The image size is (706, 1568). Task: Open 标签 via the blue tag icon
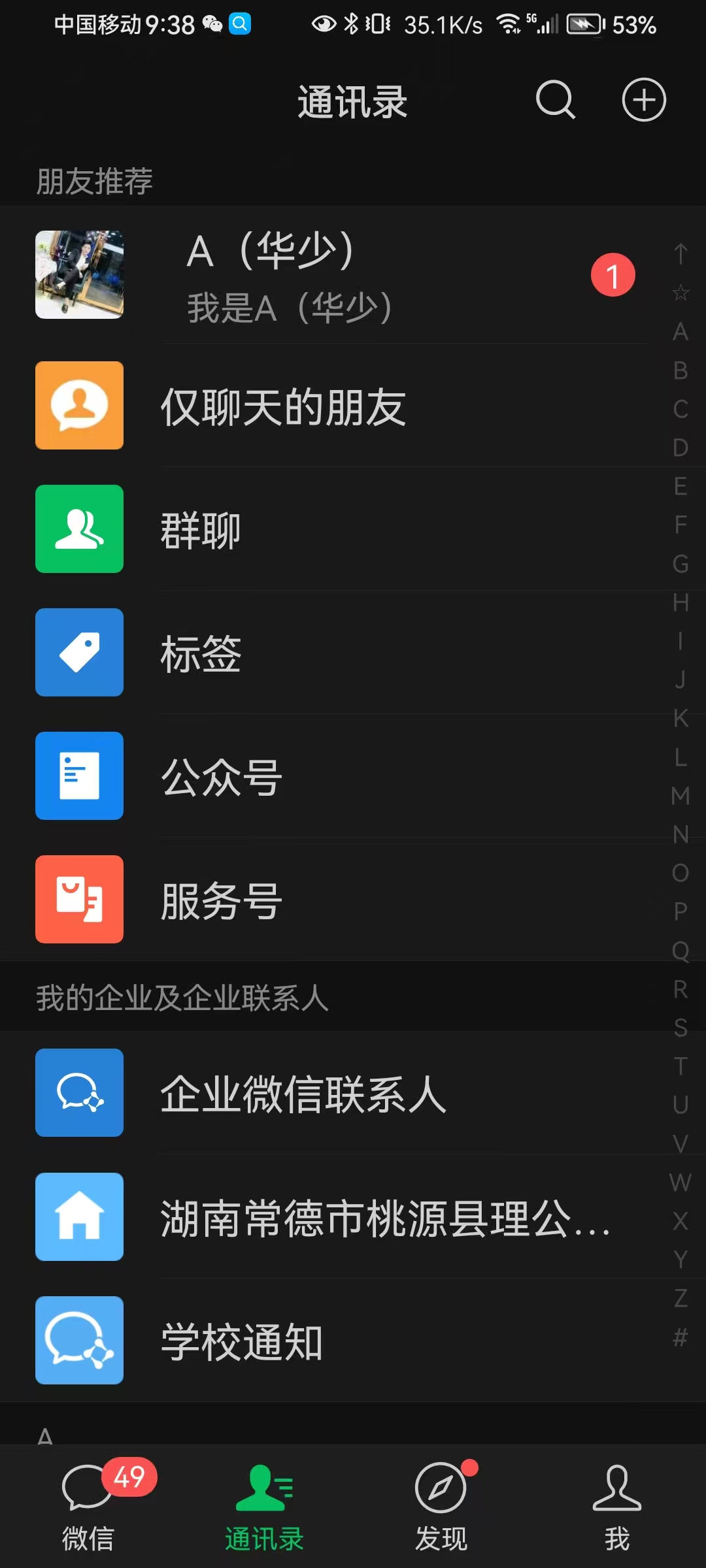point(78,652)
